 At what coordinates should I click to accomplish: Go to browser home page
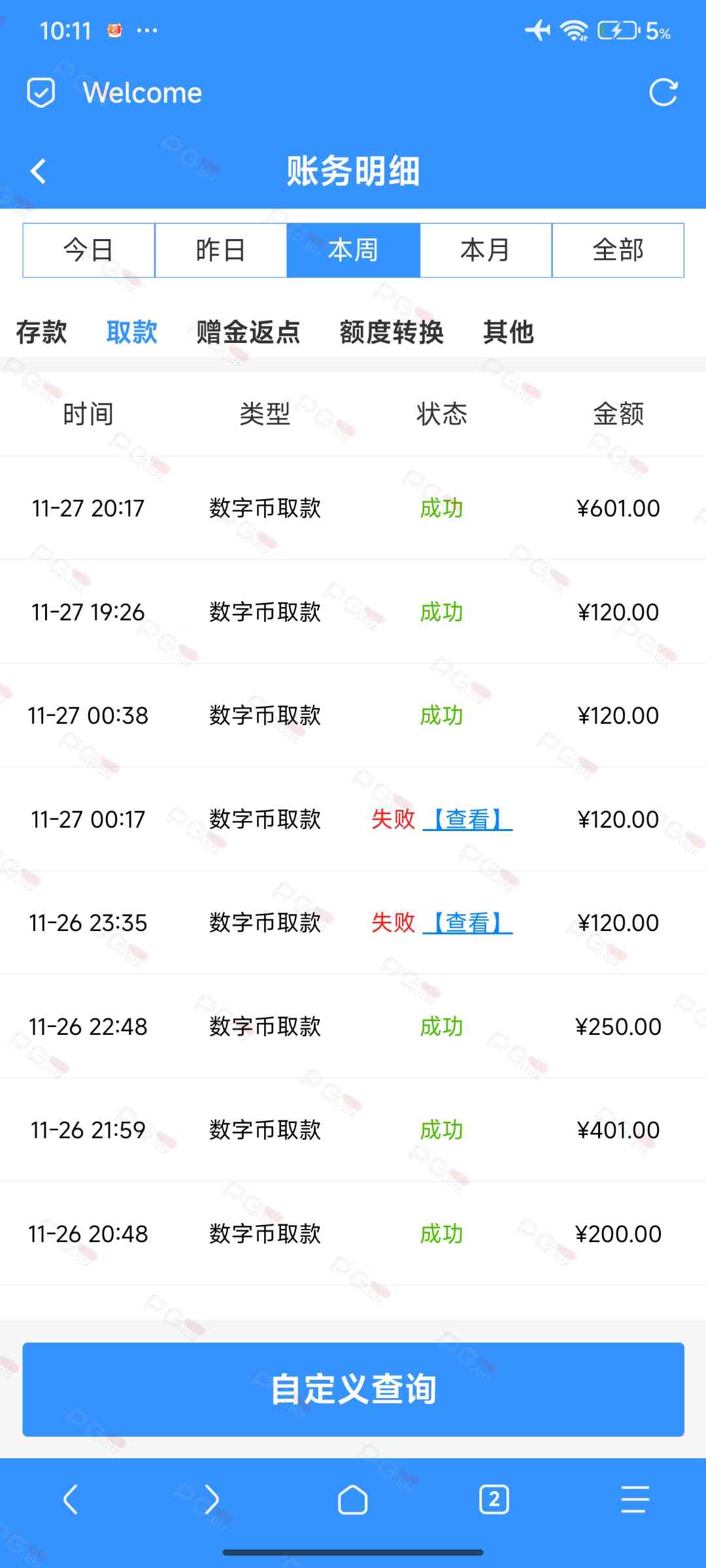[x=352, y=1499]
